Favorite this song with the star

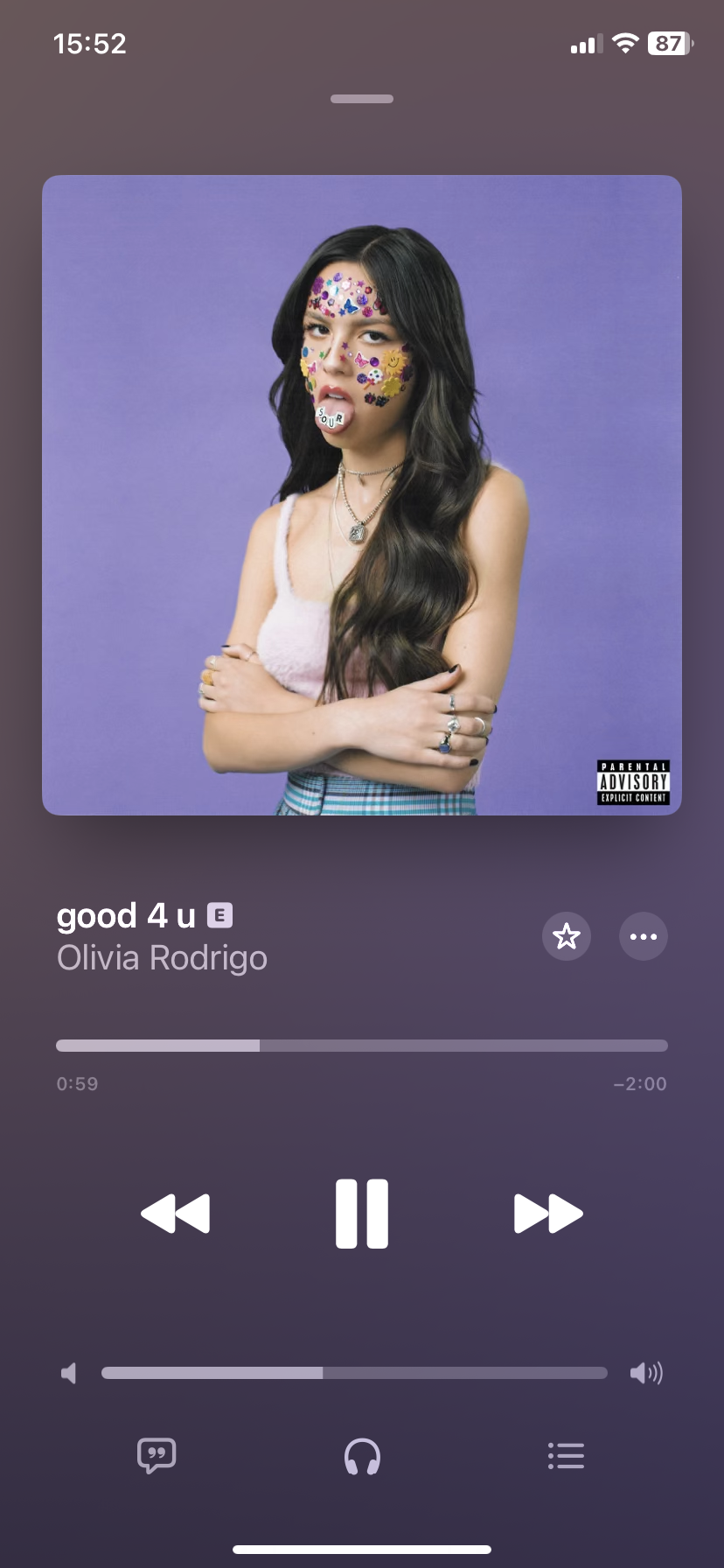[x=567, y=936]
